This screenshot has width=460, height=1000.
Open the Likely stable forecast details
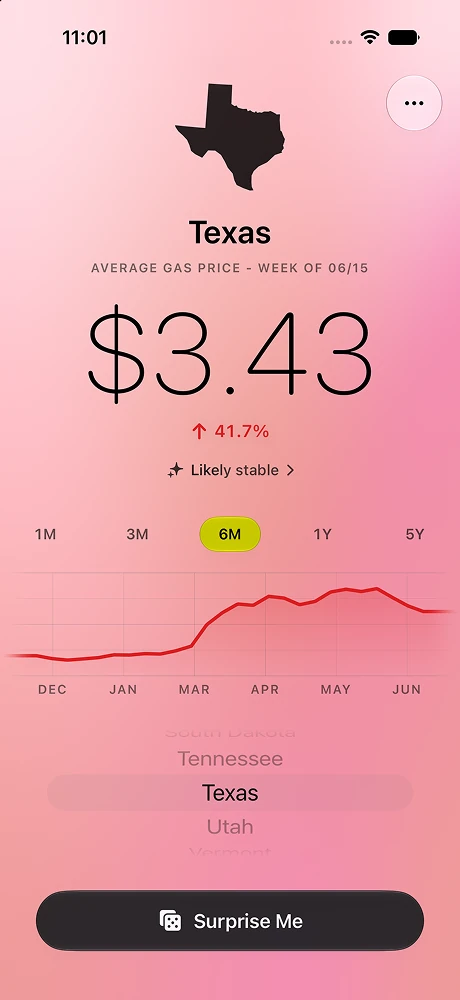pyautogui.click(x=231, y=471)
